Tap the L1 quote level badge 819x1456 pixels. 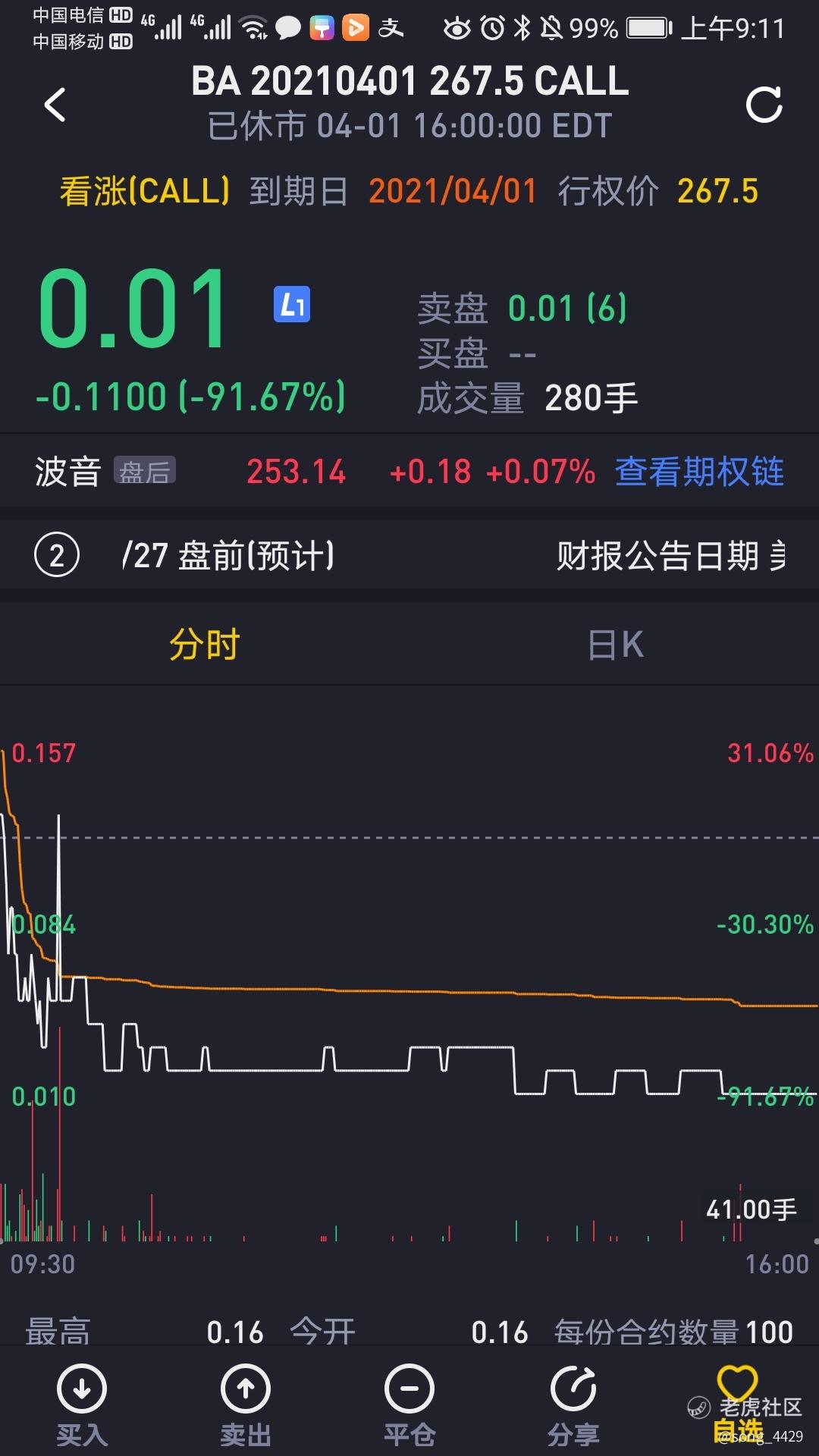click(292, 305)
